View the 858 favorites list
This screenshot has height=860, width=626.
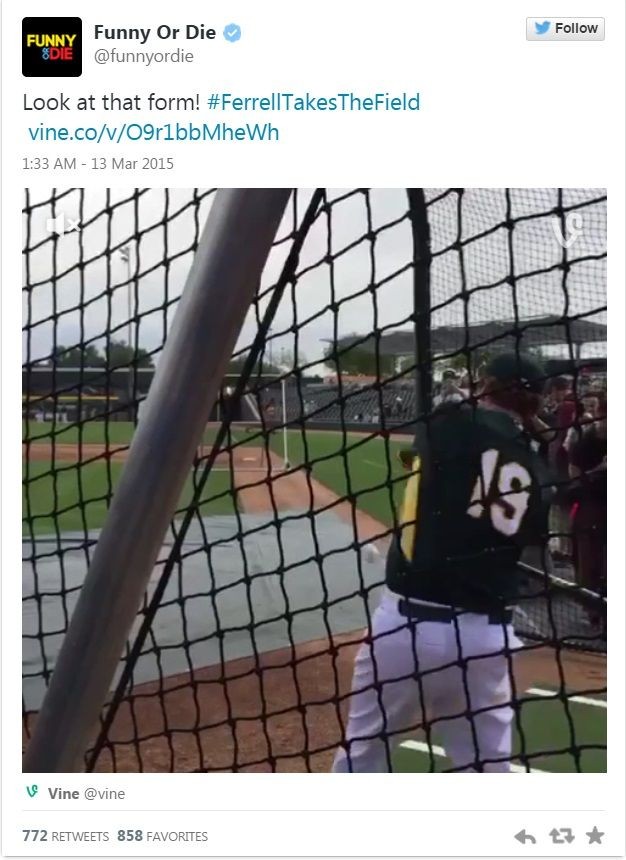tap(162, 835)
